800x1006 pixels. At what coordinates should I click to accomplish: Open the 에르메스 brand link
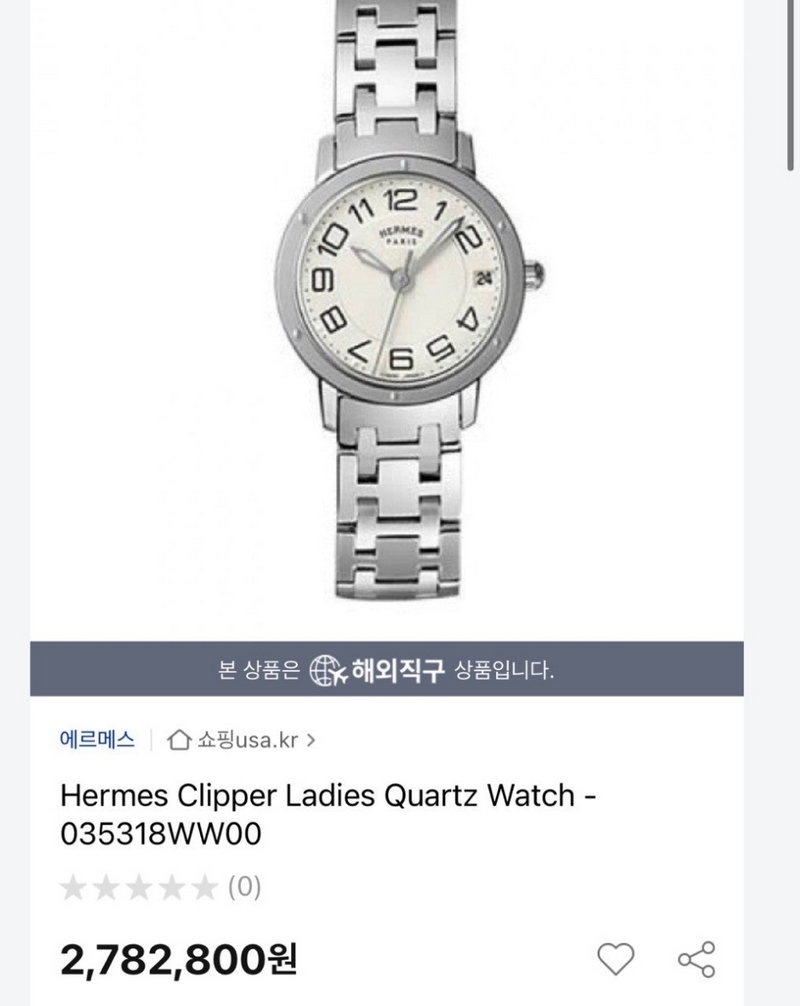97,740
